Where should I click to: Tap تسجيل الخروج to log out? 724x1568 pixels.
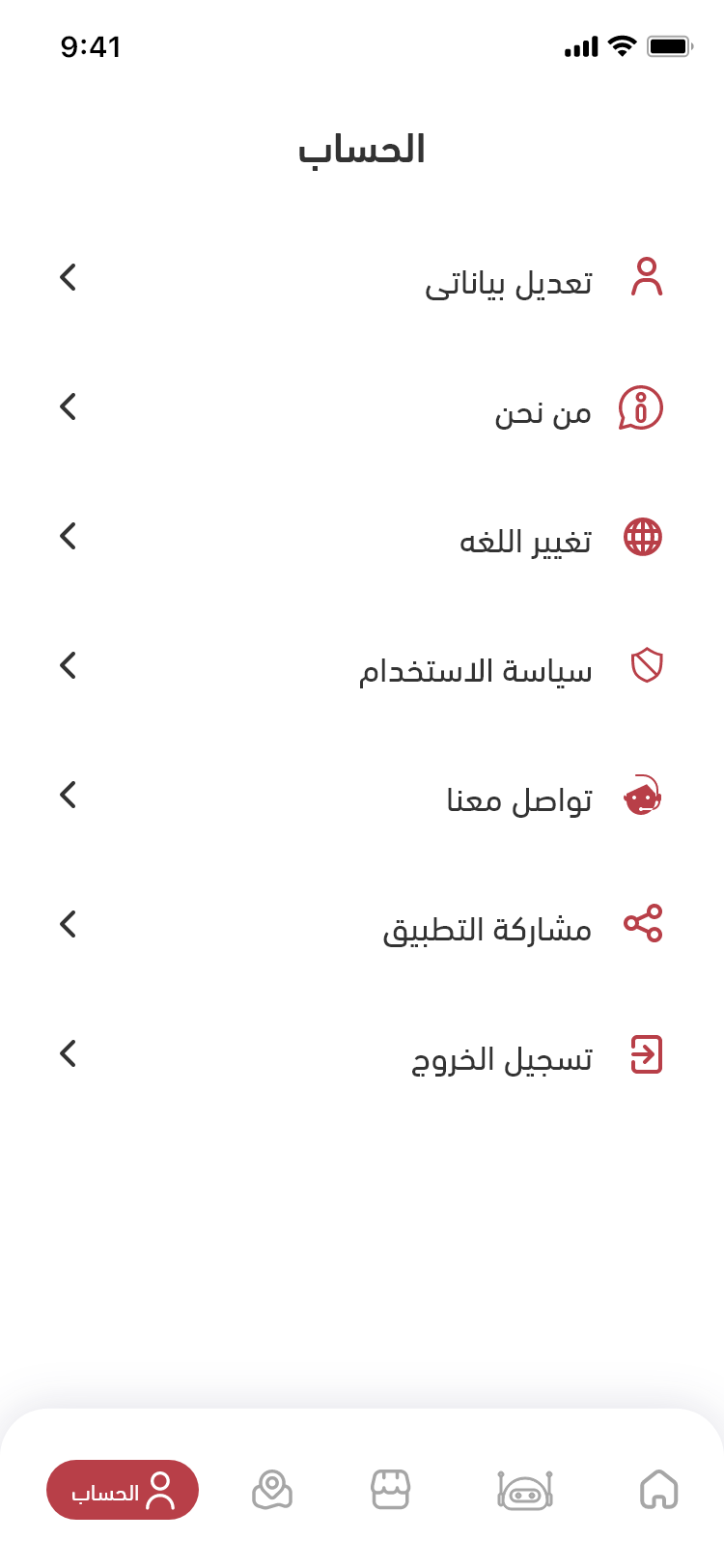click(362, 1055)
